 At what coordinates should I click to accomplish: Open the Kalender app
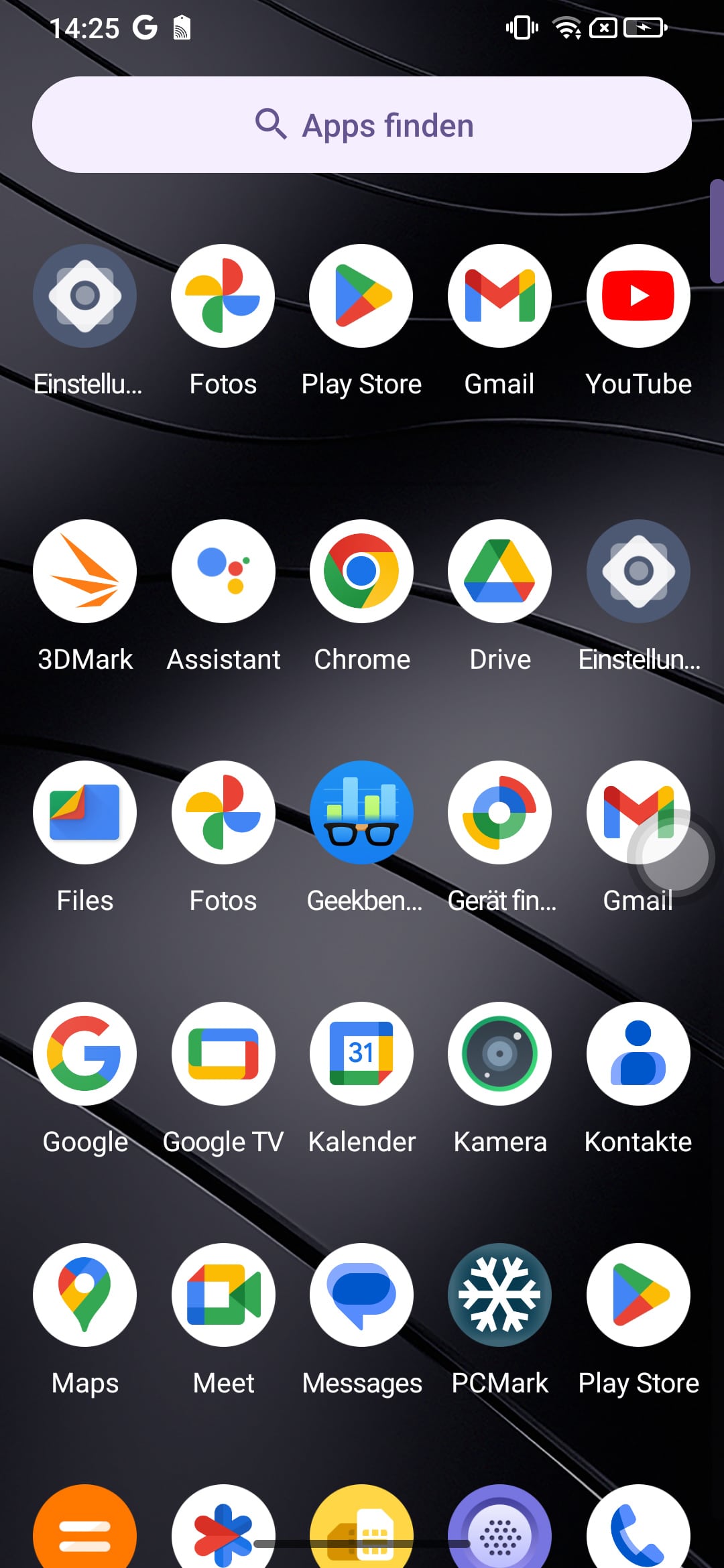362,1053
